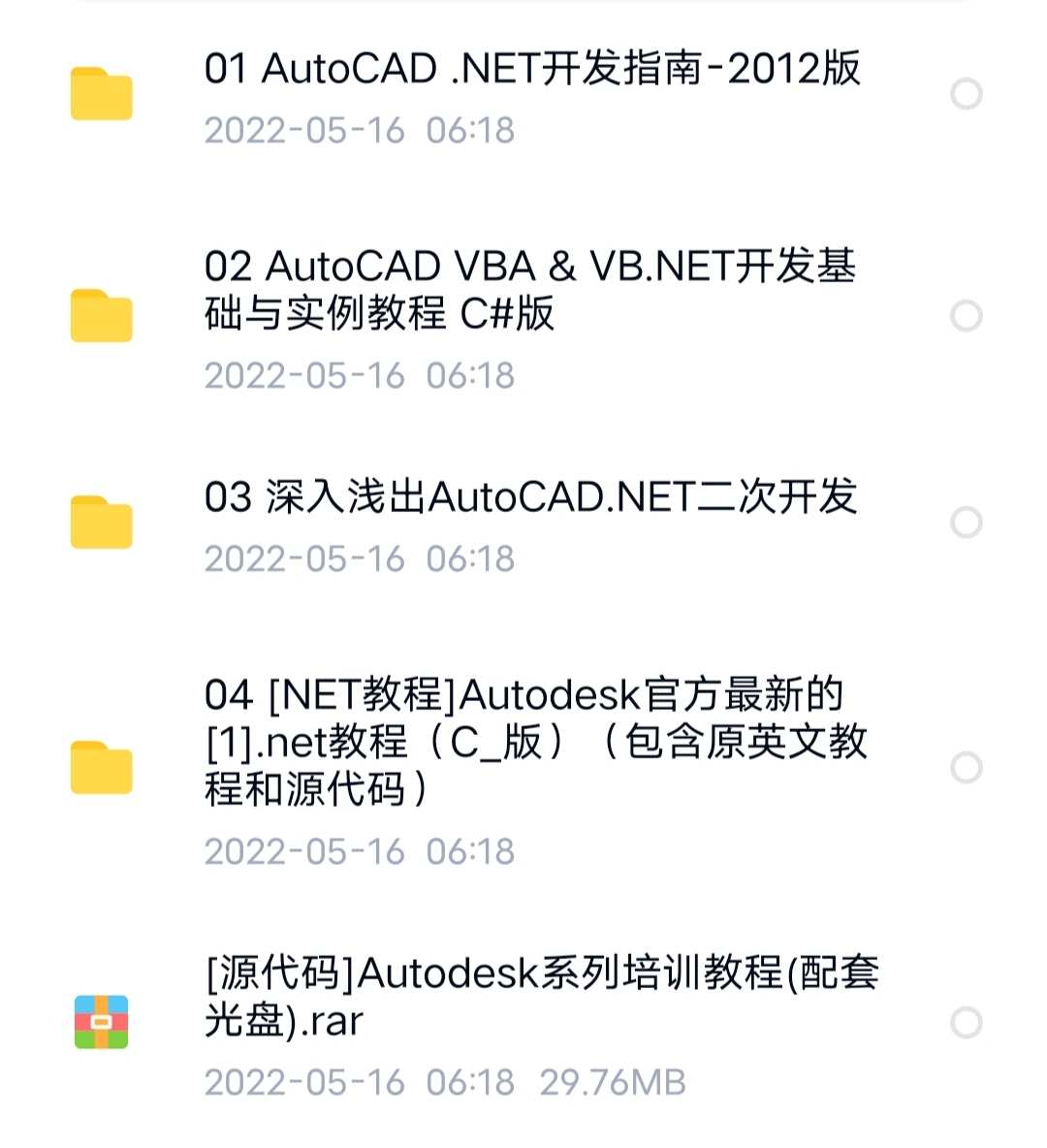
Task: Toggle the circle next to "03 深入浅出AutoCAD.NET二次开发"
Action: click(967, 522)
